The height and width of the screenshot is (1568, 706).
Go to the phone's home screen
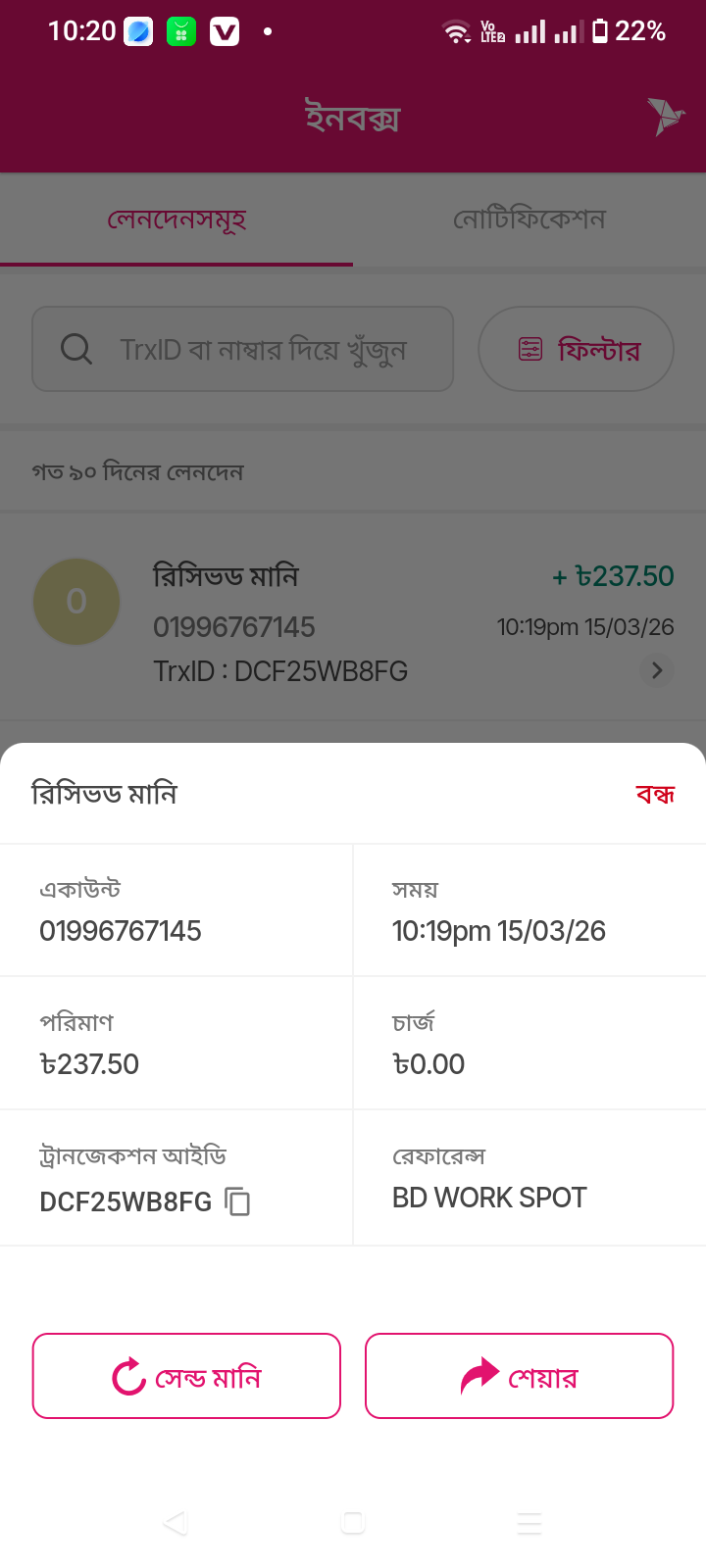[353, 1523]
